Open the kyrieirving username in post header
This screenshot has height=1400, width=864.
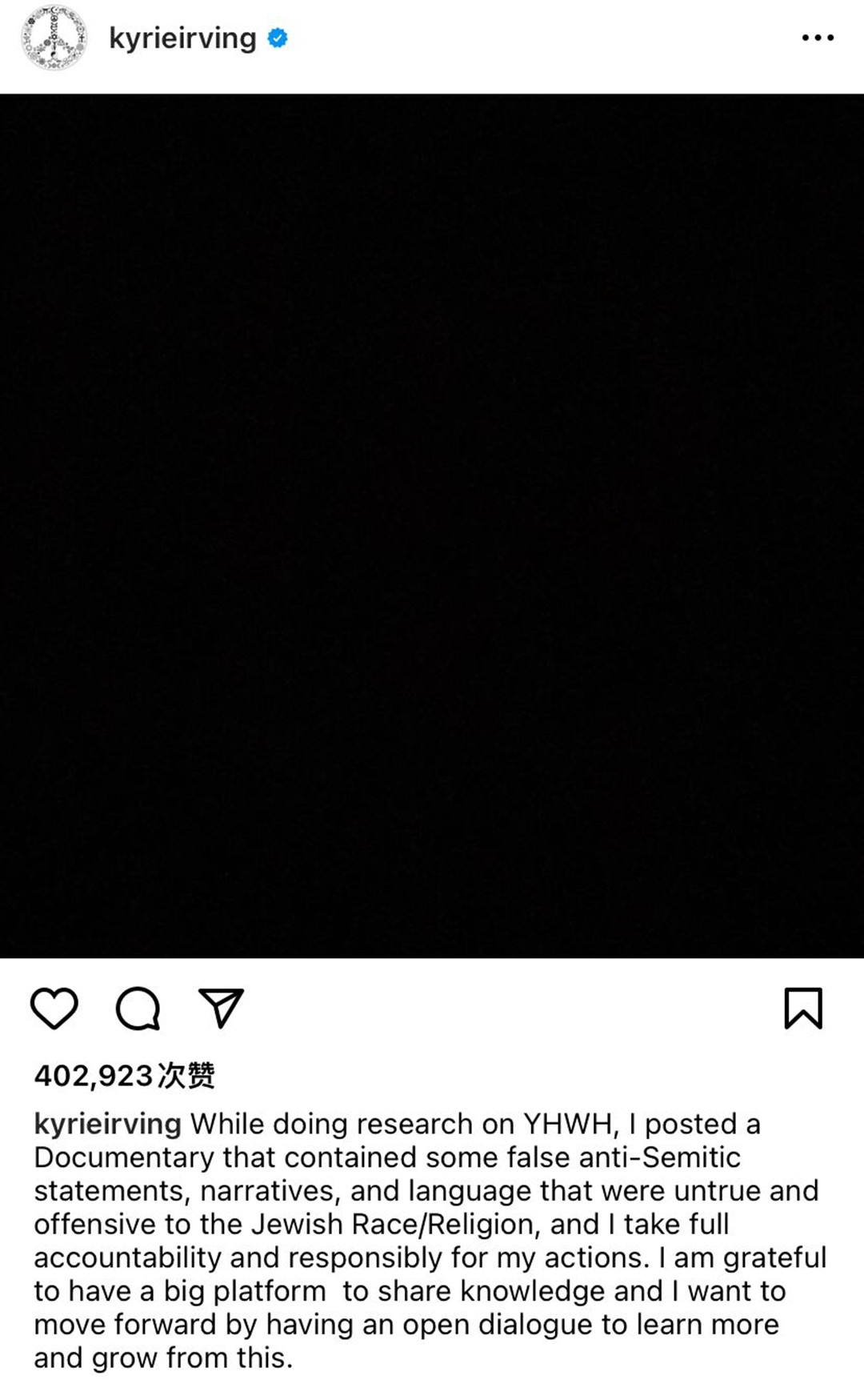tap(182, 38)
